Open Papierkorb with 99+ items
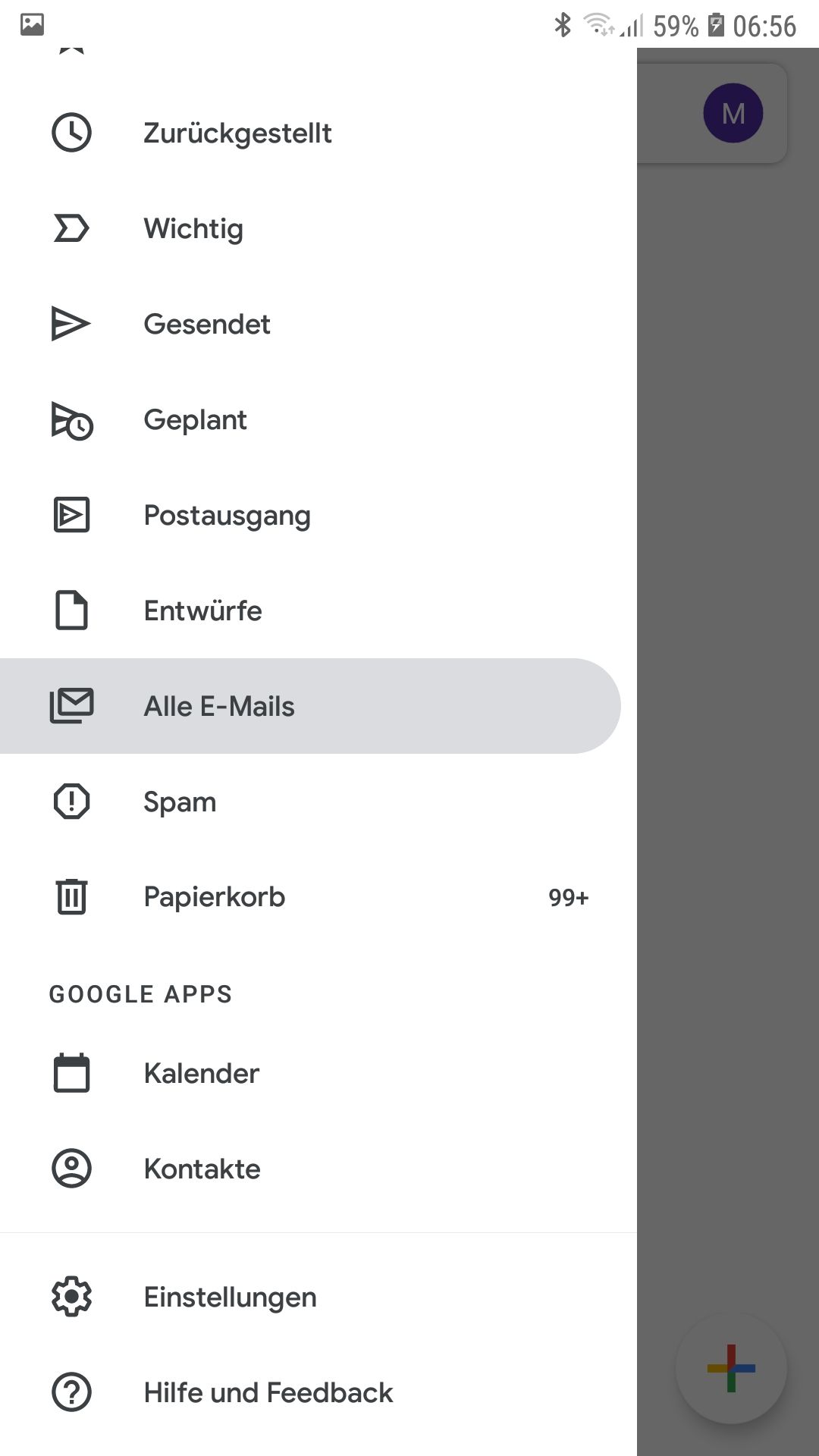Viewport: 819px width, 1456px height. [215, 897]
